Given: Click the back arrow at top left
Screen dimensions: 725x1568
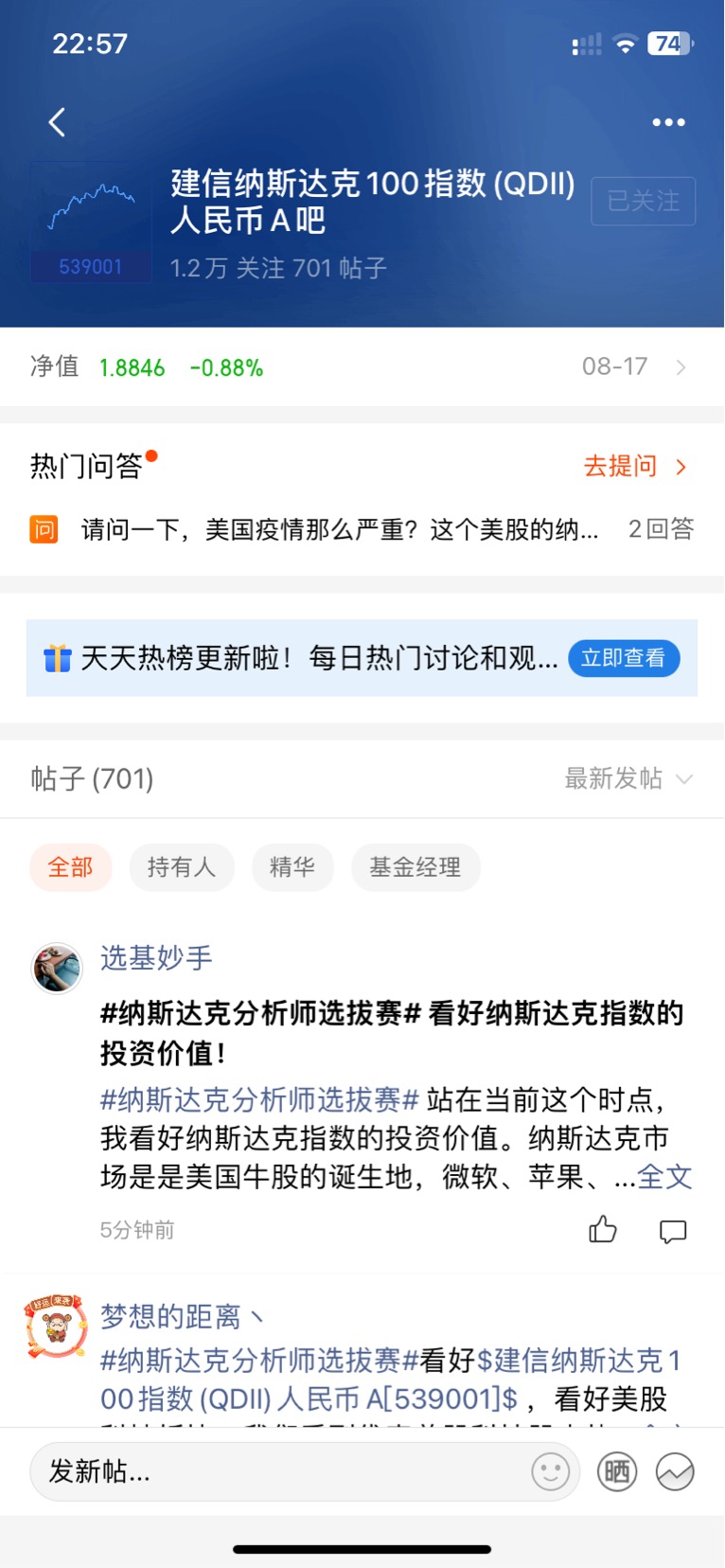Looking at the screenshot, I should (57, 121).
